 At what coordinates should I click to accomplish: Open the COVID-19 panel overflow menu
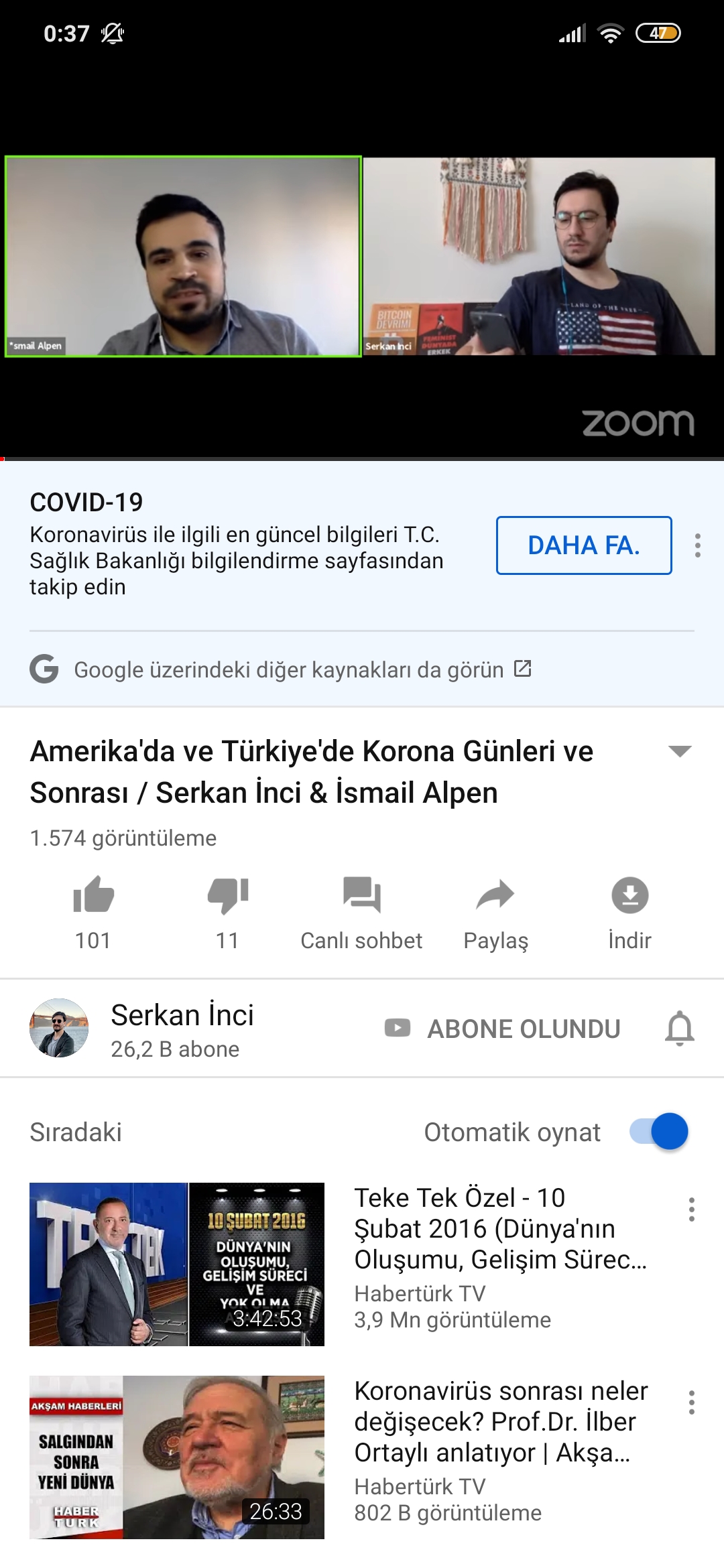point(698,545)
